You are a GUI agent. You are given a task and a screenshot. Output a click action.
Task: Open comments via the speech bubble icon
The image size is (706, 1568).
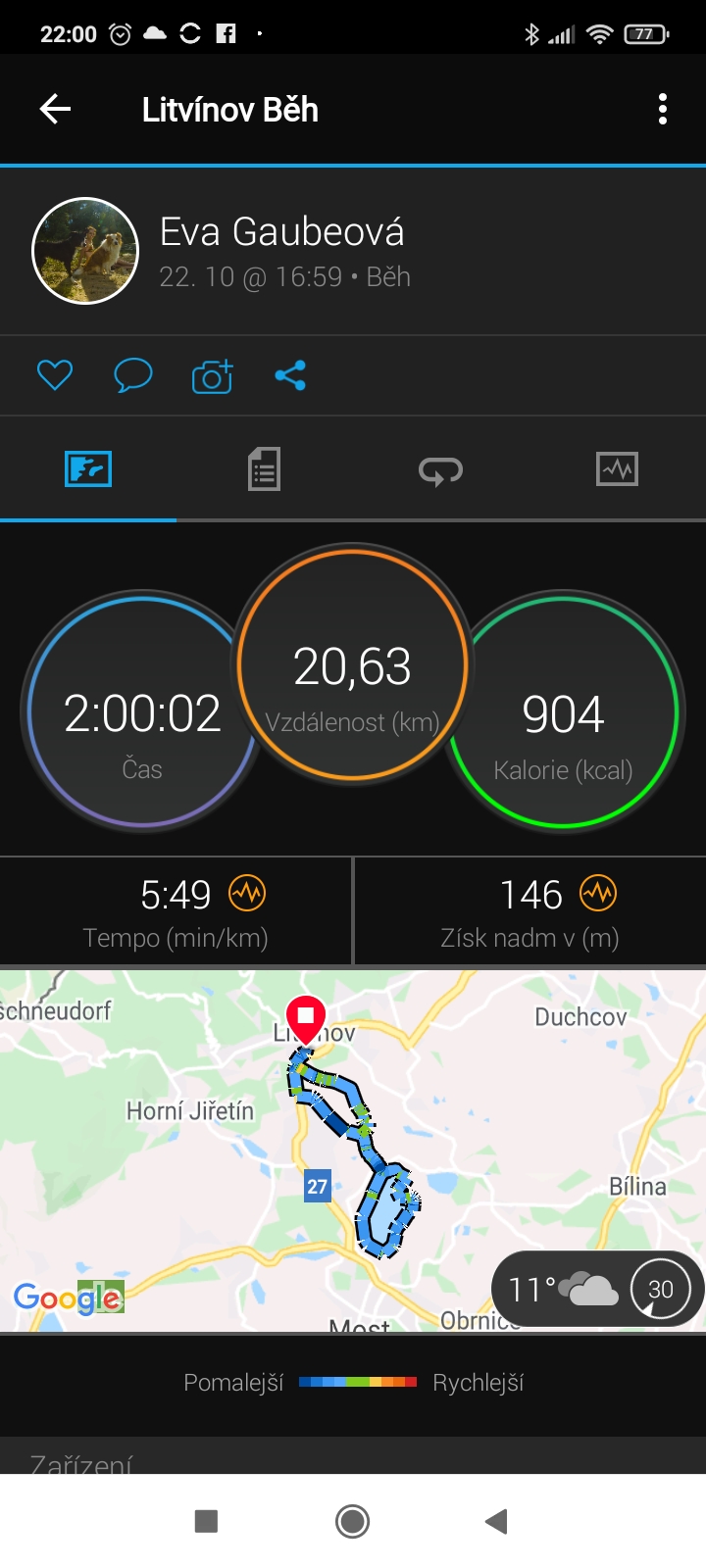tap(133, 375)
